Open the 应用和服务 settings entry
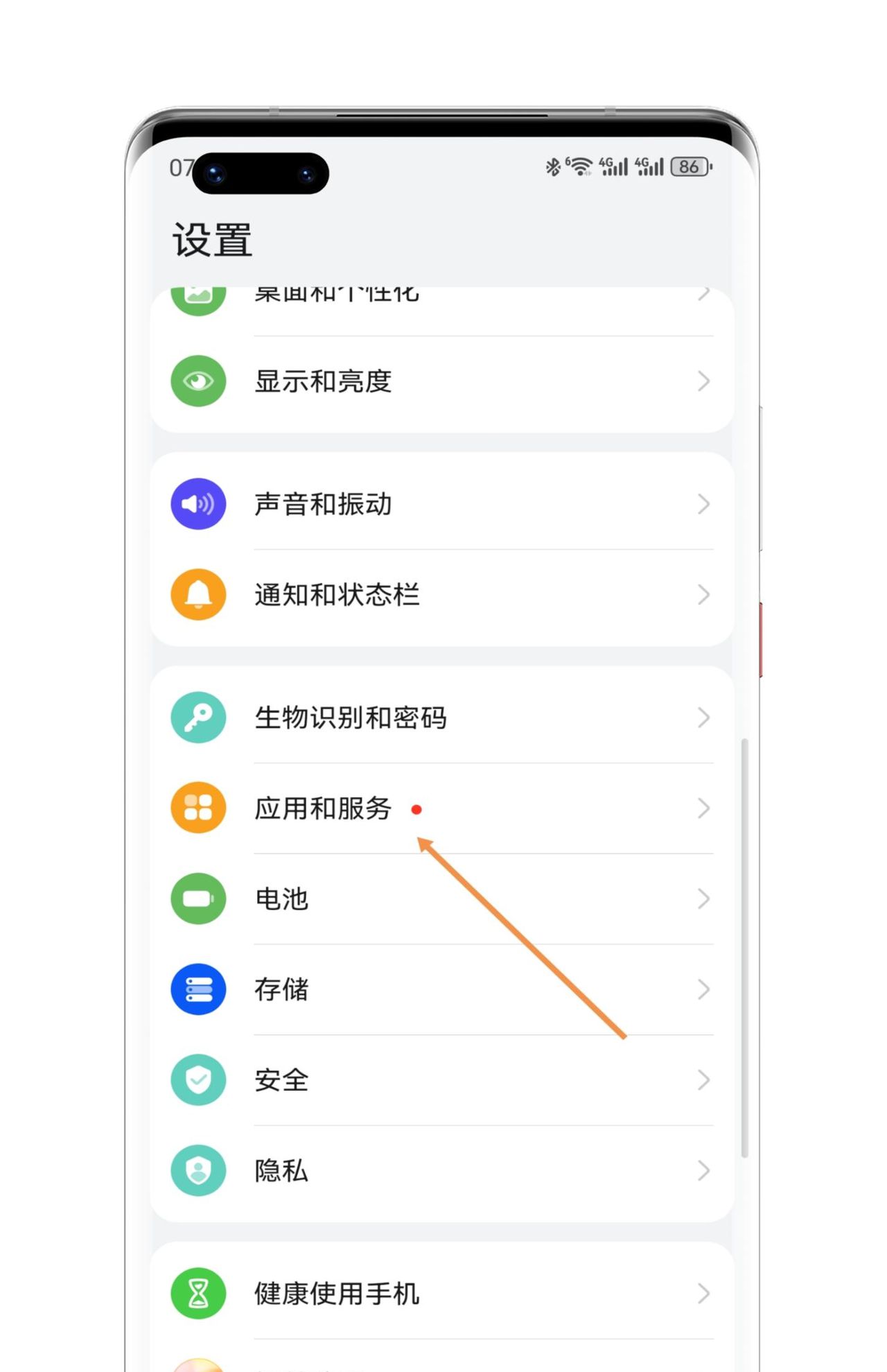The width and height of the screenshot is (887, 1372). (x=323, y=808)
